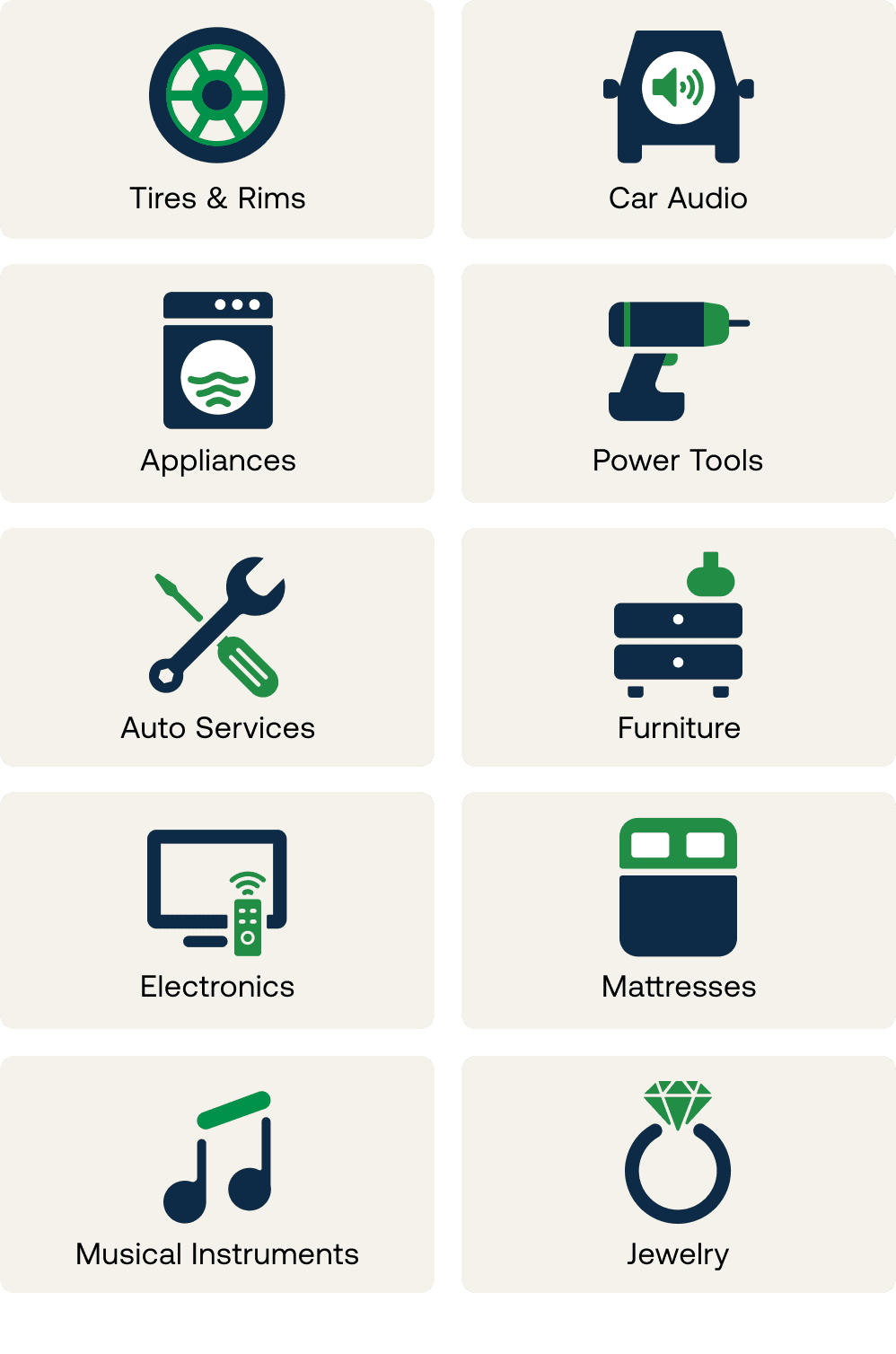Select the Auto Services wrench icon
Screen dimensions: 896x1354
point(218,627)
